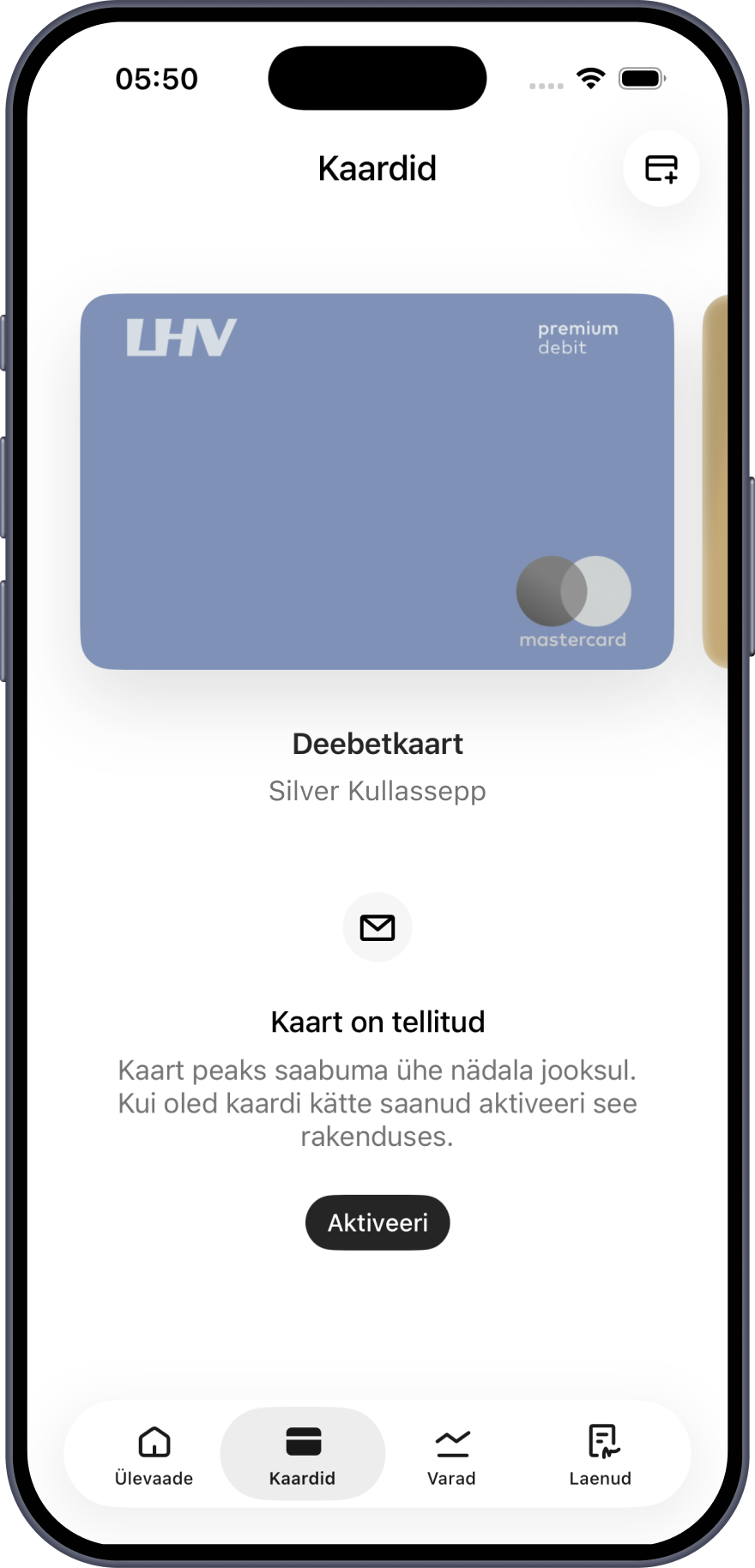The height and width of the screenshot is (1568, 755).
Task: Open the Laenud tab
Action: (600, 1455)
